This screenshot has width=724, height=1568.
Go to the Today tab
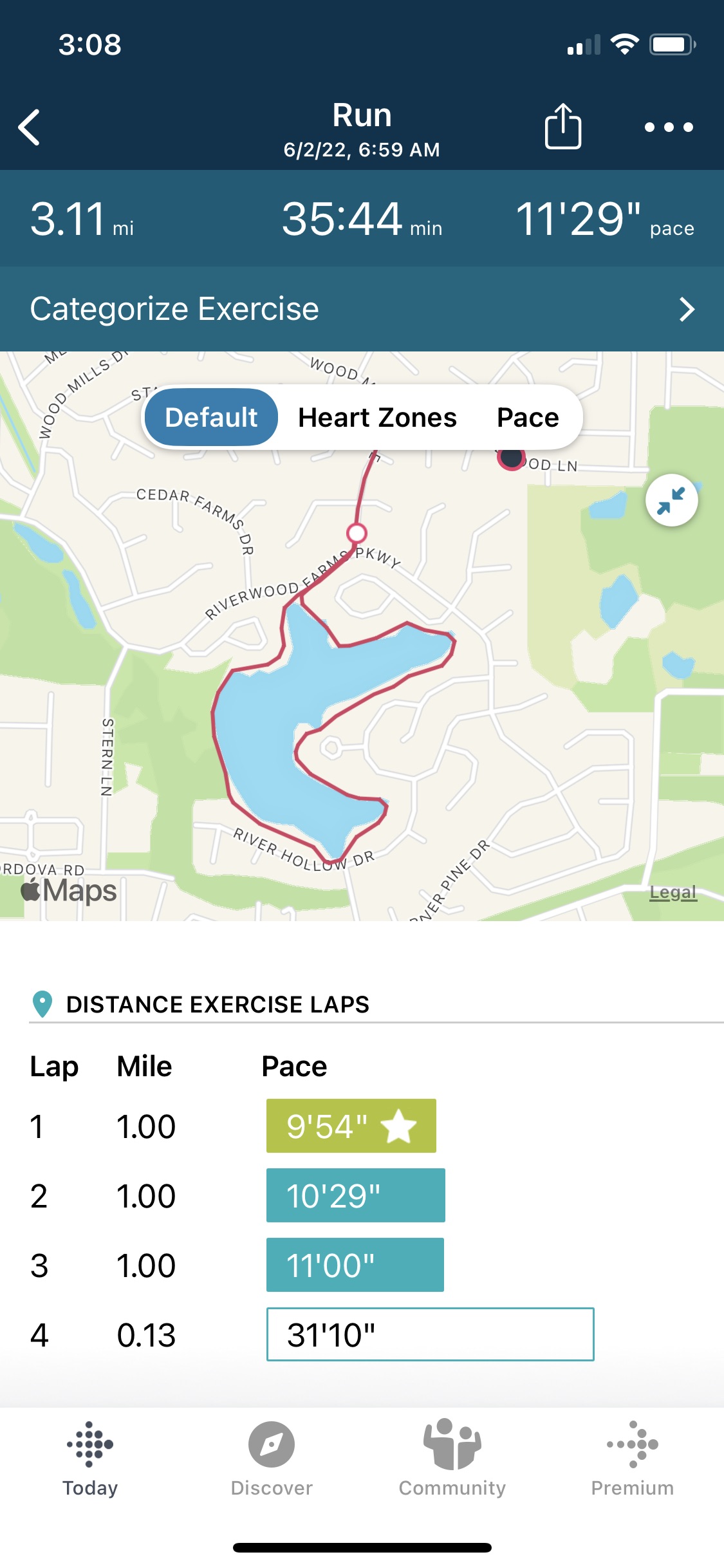(90, 1457)
